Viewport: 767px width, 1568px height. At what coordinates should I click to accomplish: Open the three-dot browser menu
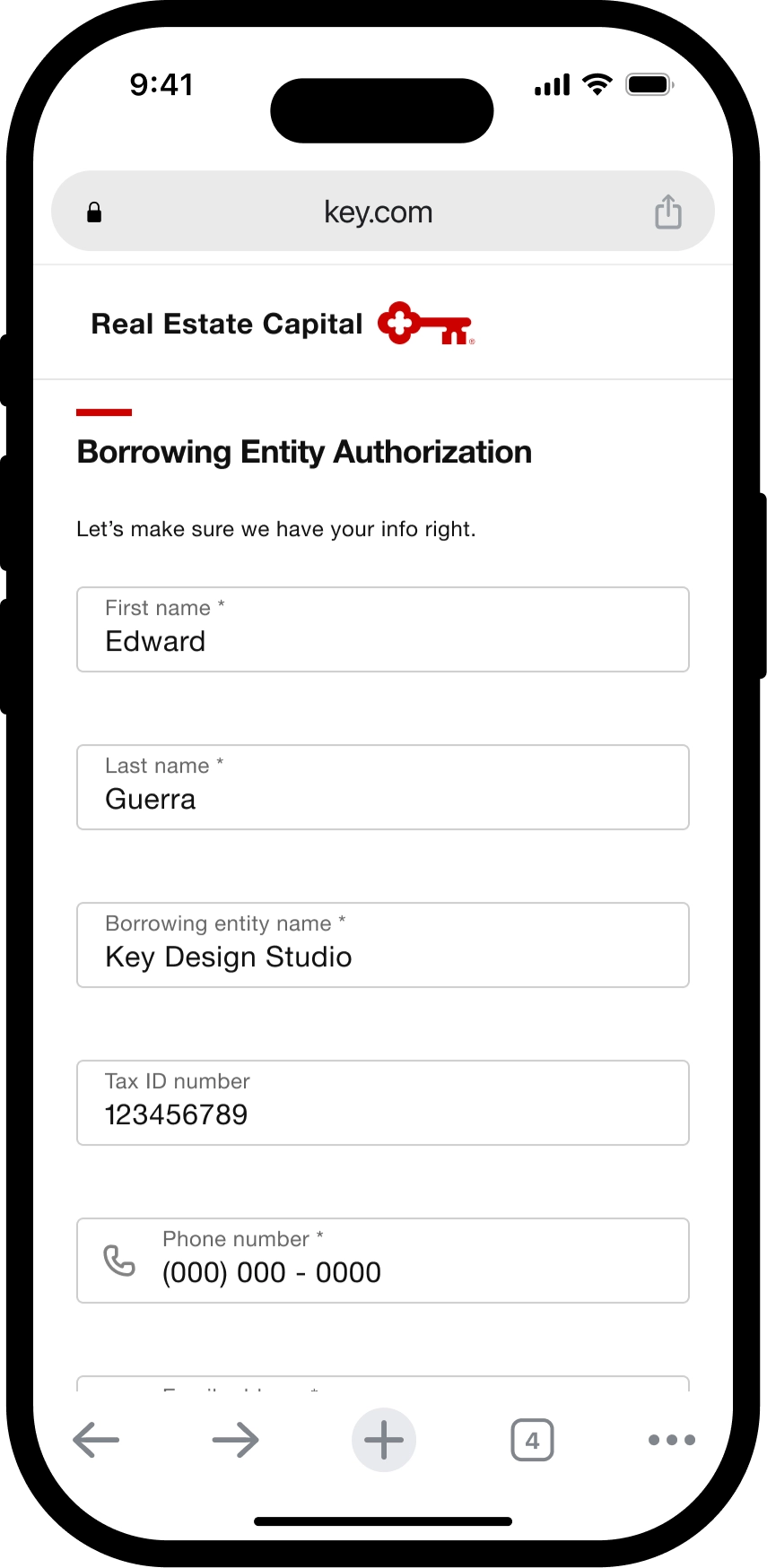click(671, 1440)
